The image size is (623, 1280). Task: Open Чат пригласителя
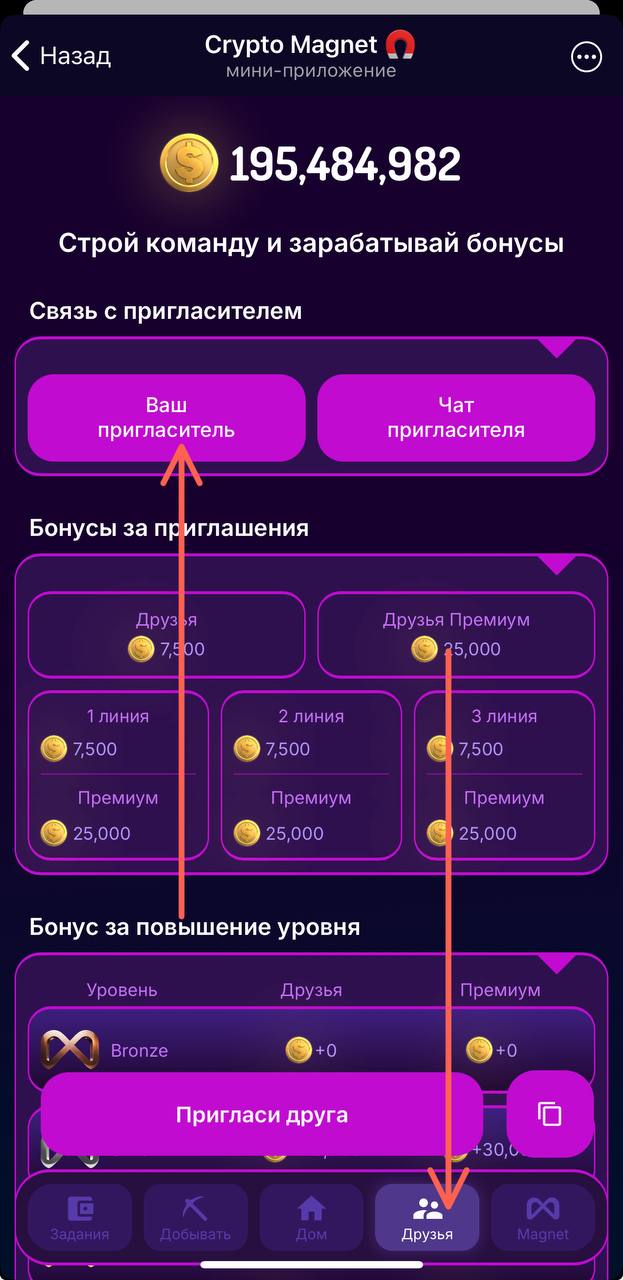(456, 418)
